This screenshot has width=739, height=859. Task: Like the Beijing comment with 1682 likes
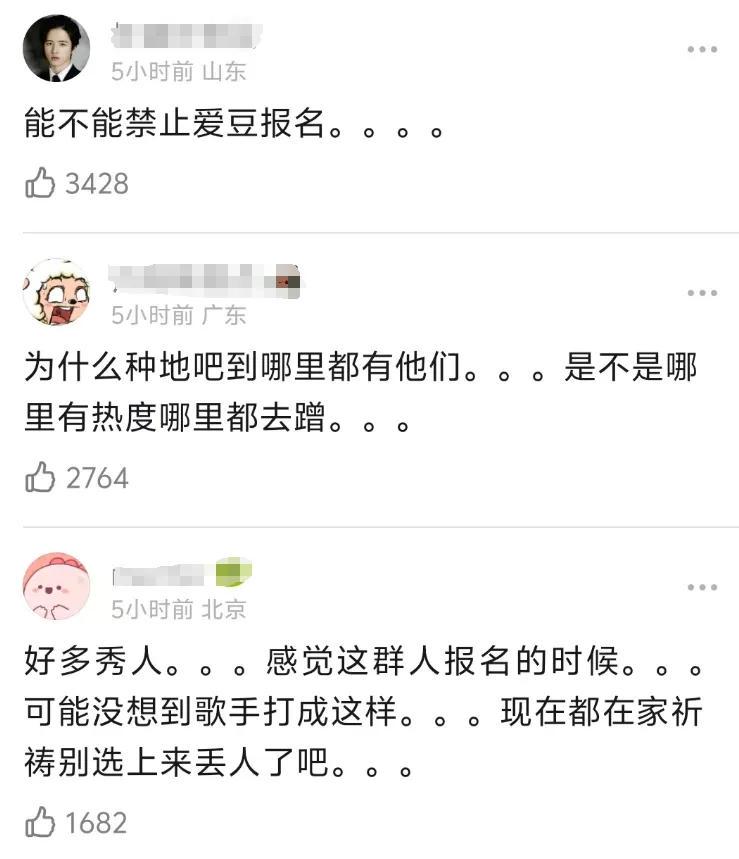(41, 824)
